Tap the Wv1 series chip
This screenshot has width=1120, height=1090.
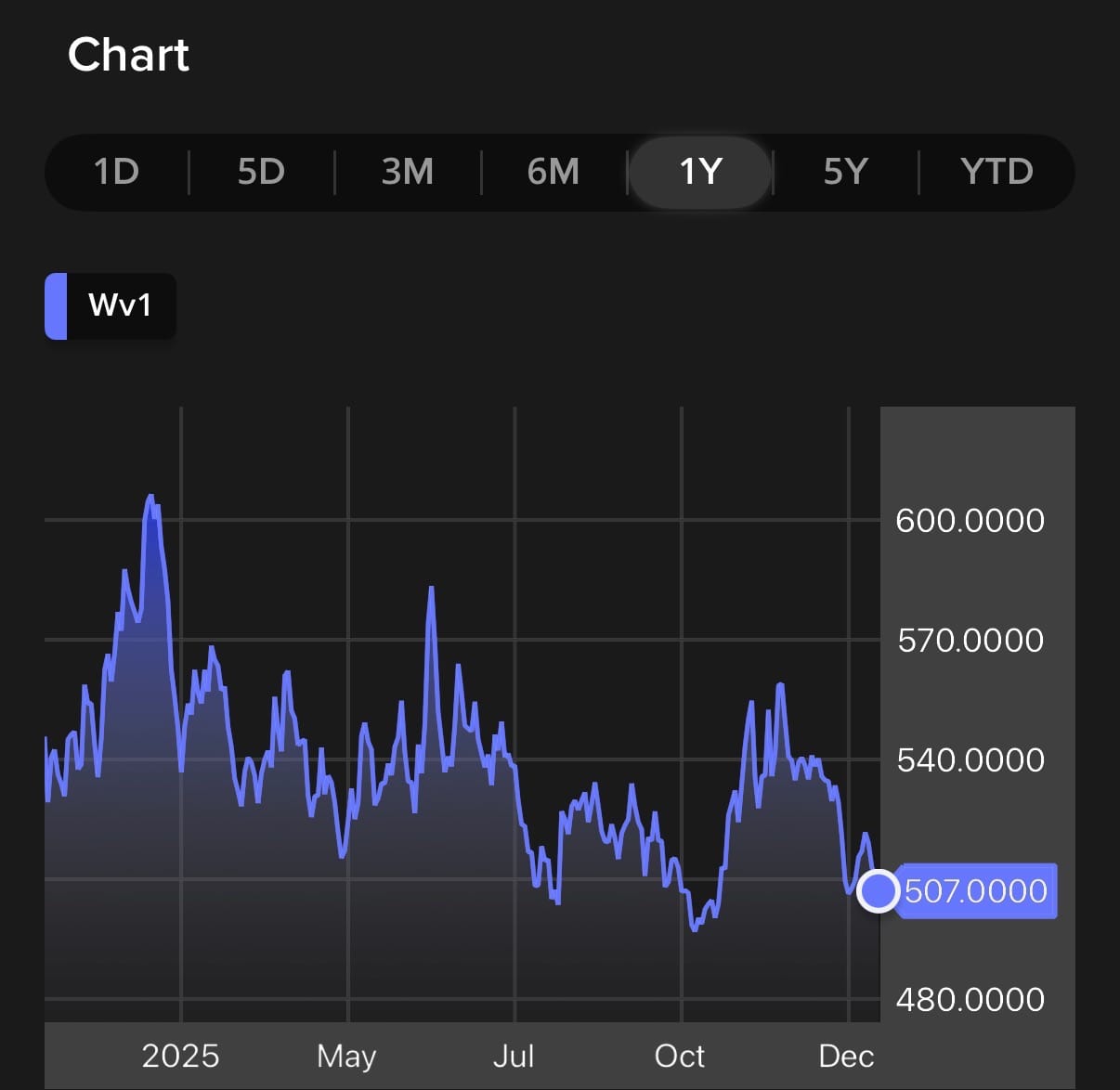click(x=111, y=305)
